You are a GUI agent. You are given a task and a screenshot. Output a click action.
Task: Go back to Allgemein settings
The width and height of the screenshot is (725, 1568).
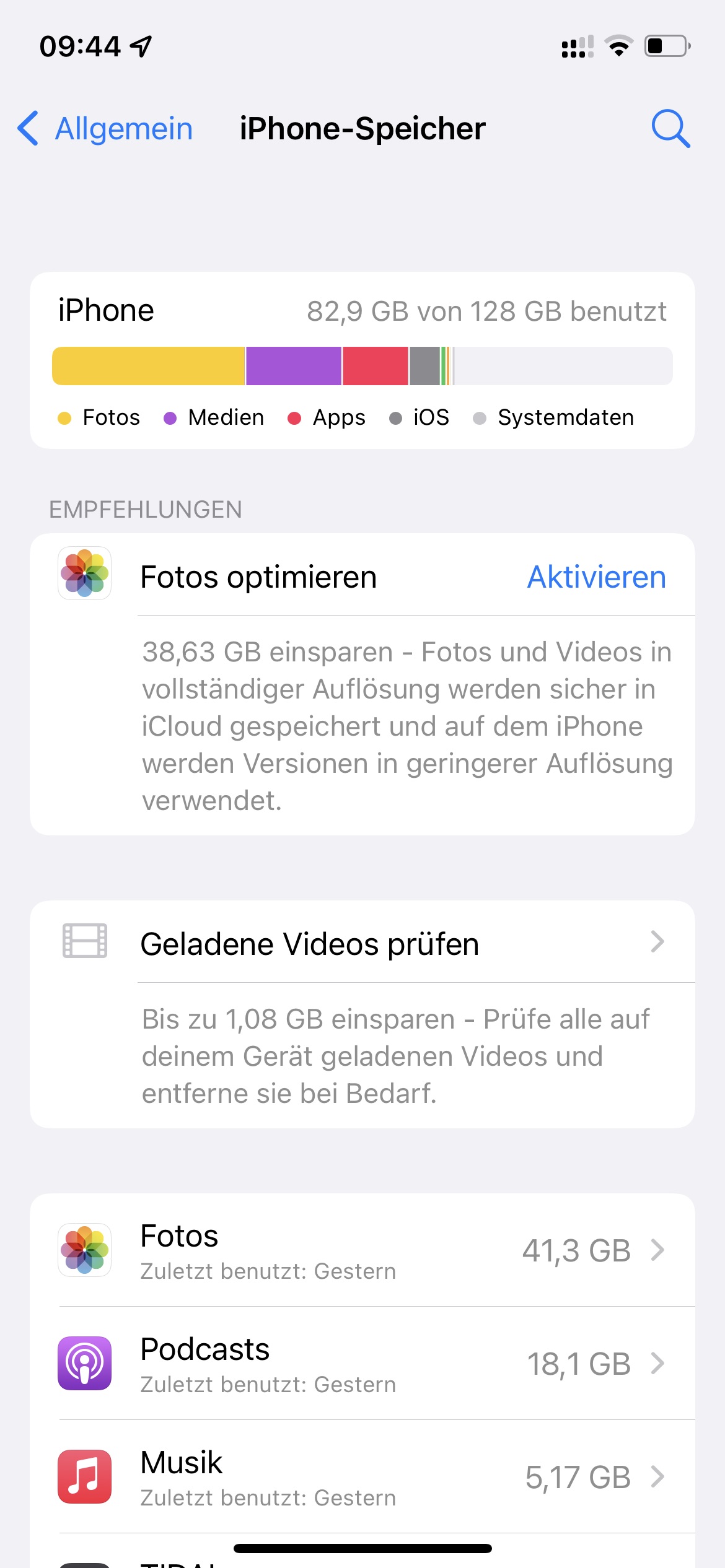[105, 129]
